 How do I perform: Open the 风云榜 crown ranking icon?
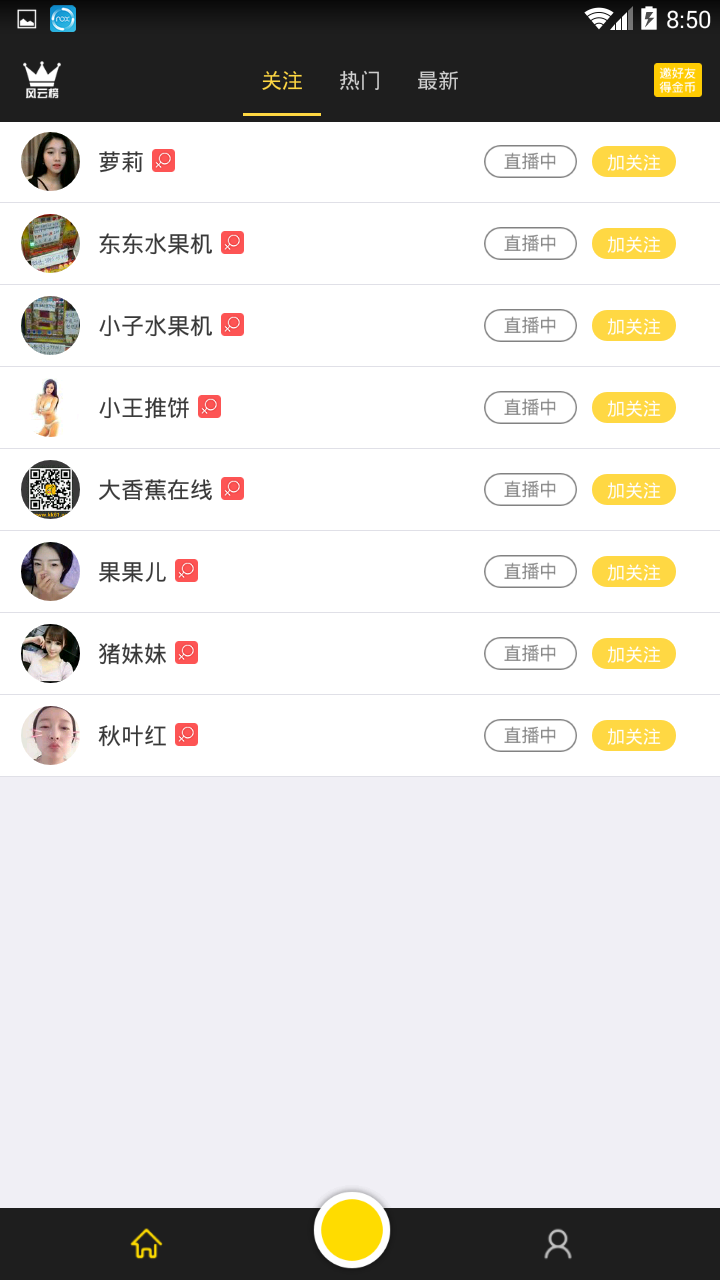pos(42,80)
